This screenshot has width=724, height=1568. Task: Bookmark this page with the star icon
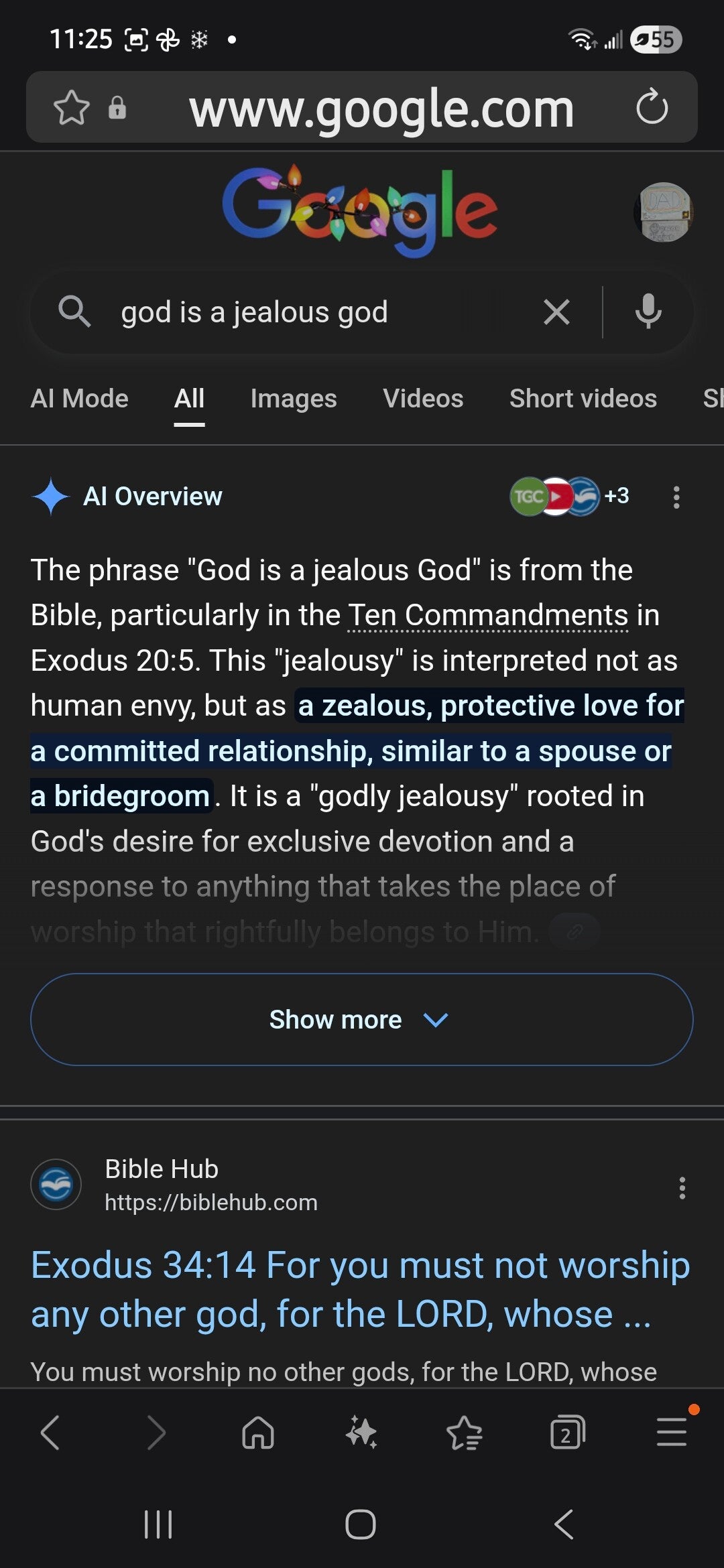71,107
